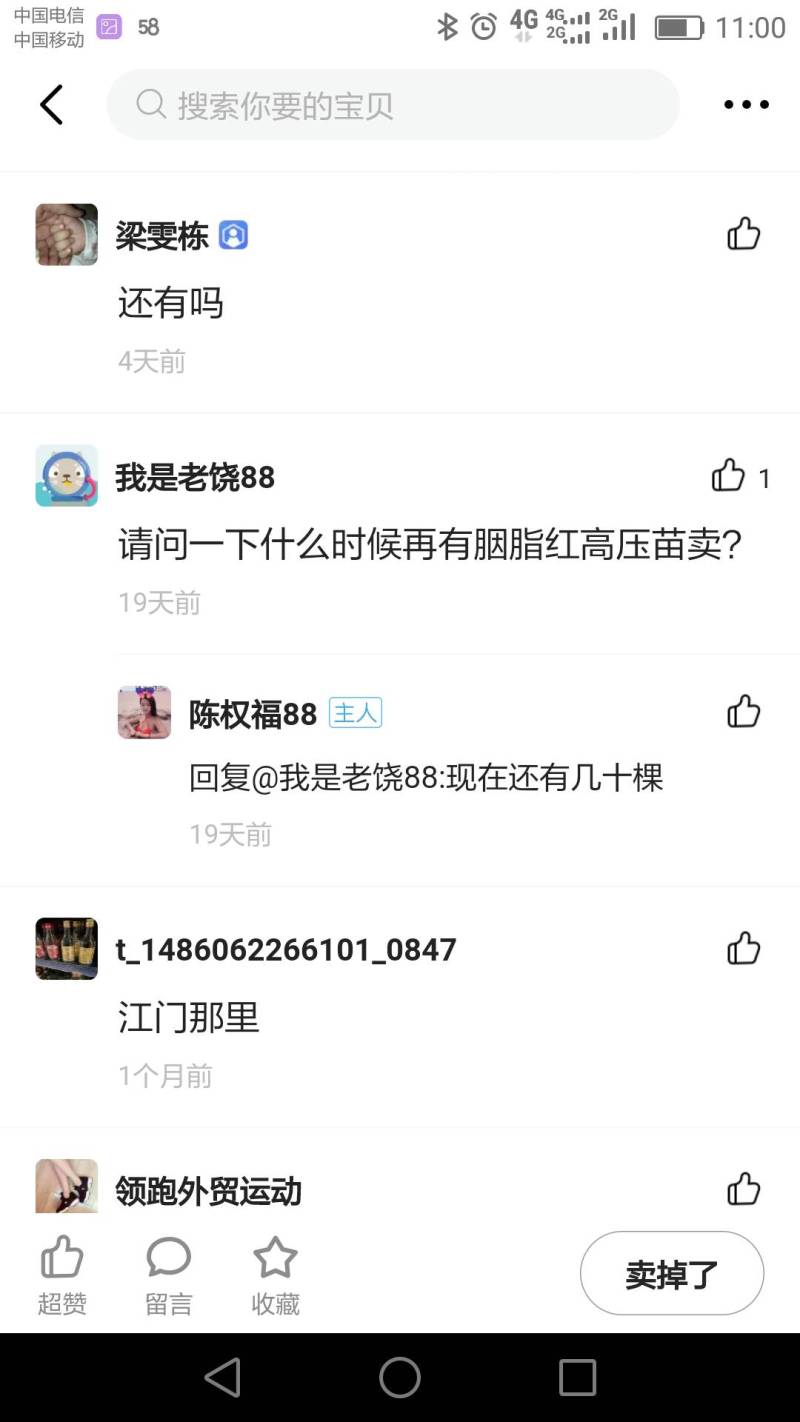Open 梁雯栋's profile avatar
The height and width of the screenshot is (1422, 800).
point(67,235)
